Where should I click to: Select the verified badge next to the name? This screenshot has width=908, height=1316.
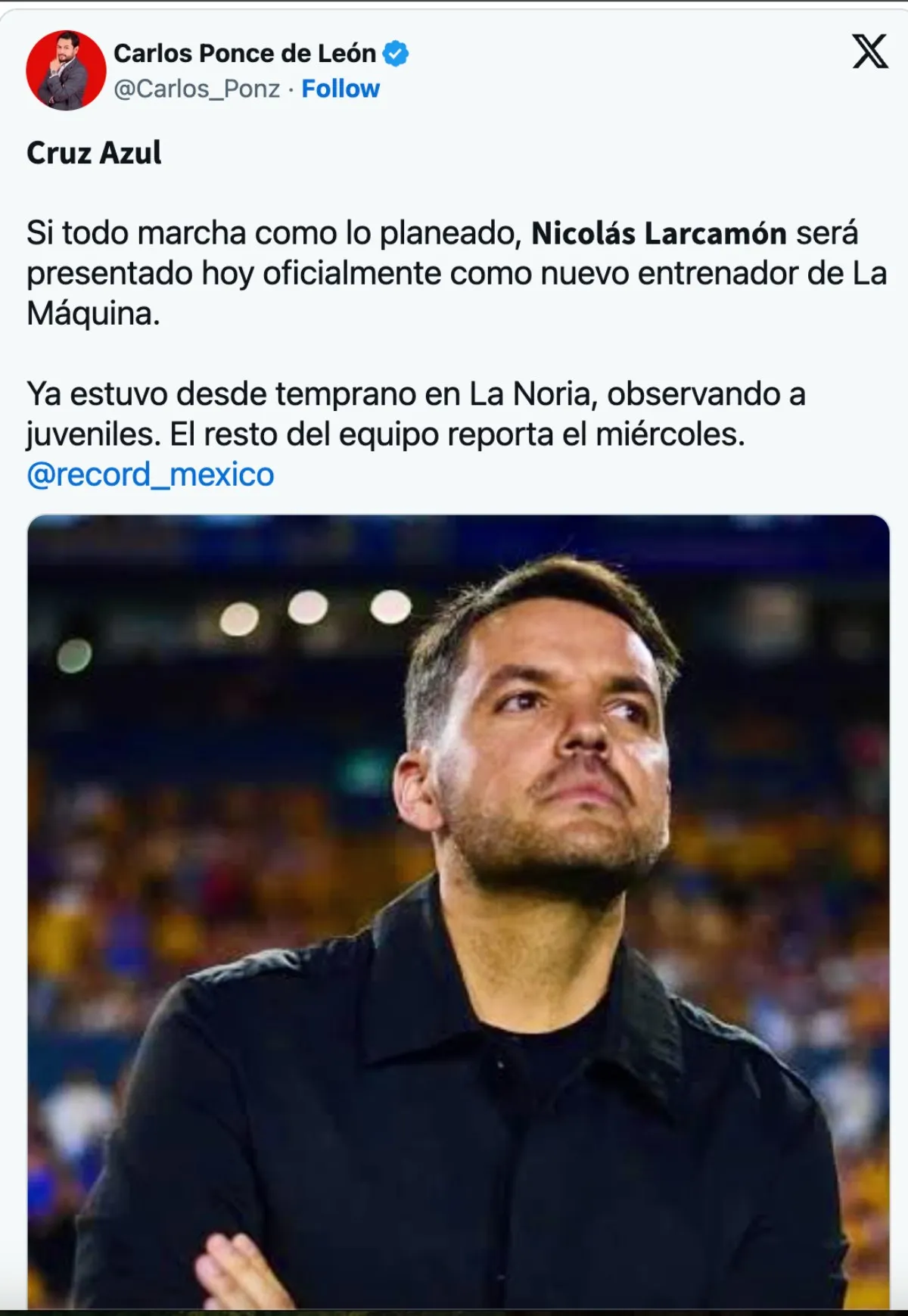click(396, 53)
